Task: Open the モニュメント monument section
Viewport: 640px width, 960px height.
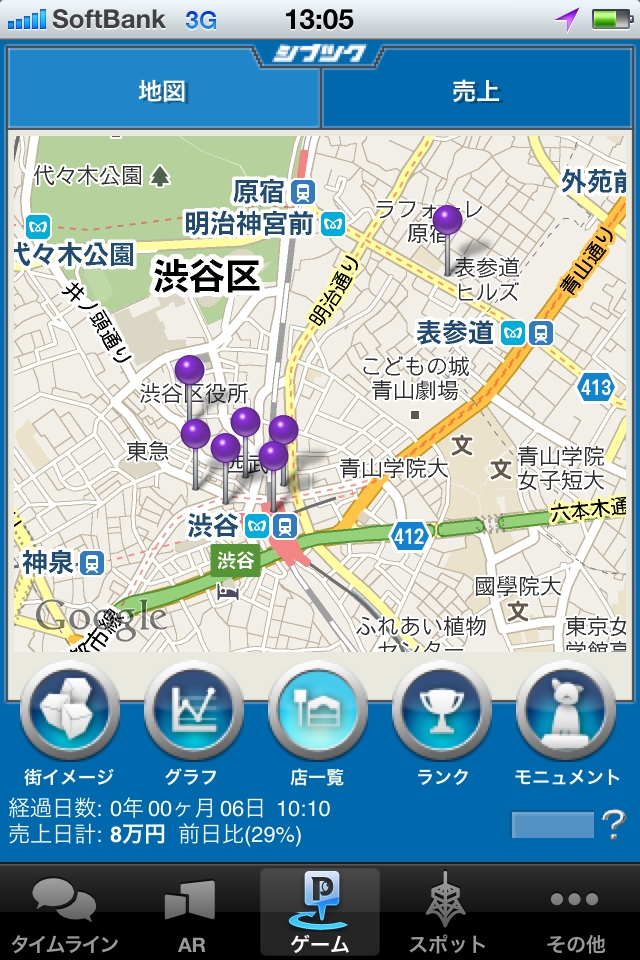Action: tap(566, 711)
